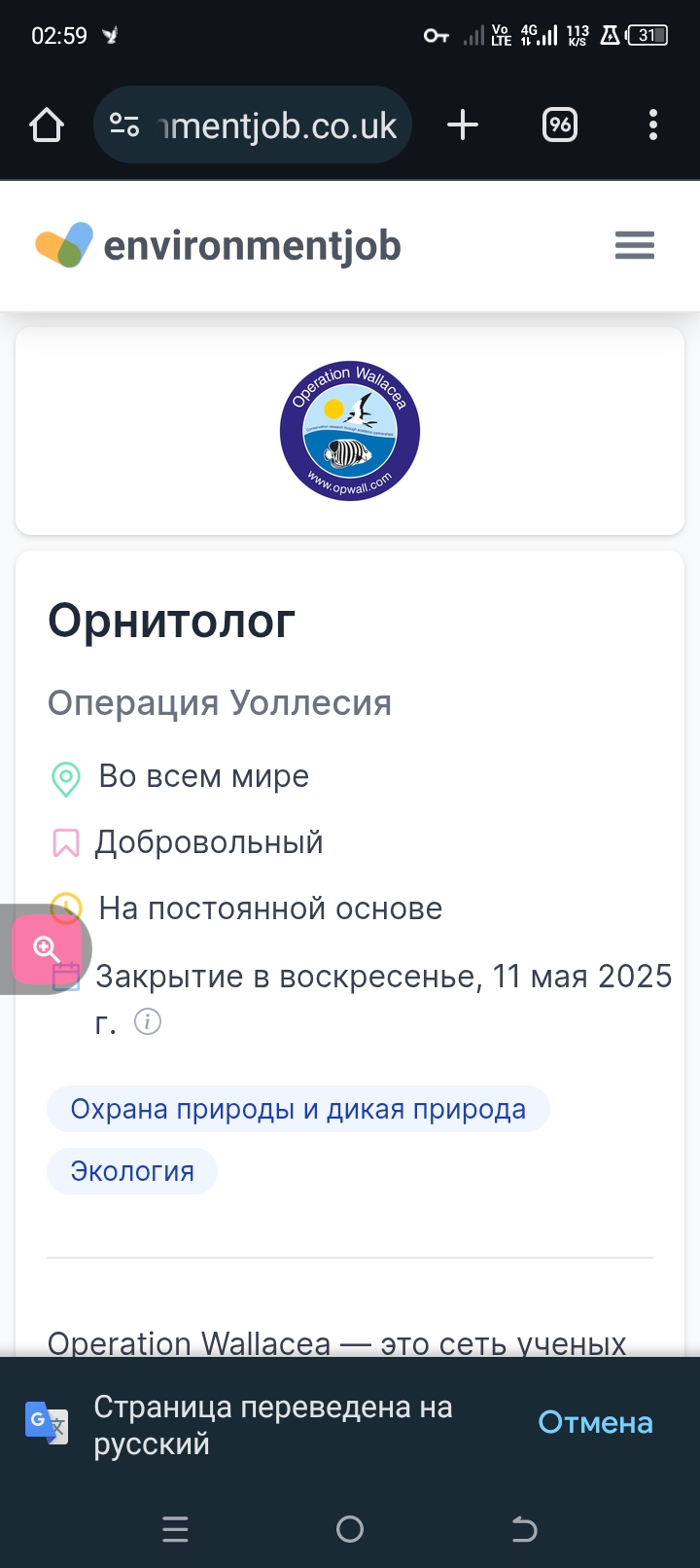This screenshot has width=700, height=1568.
Task: Tap the info icon next to the closing date
Action: 148,1021
